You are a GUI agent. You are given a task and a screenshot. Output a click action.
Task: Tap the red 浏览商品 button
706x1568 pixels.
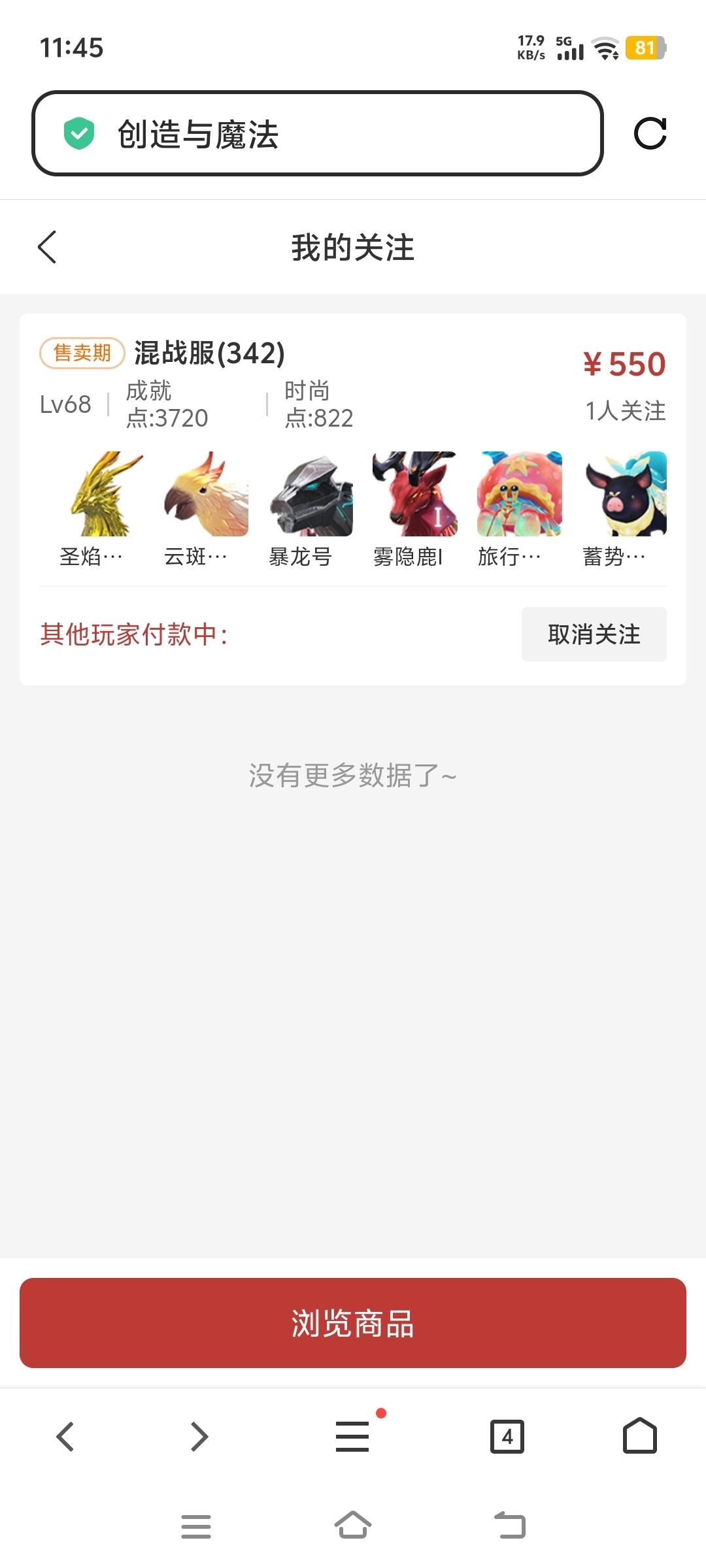[x=353, y=1324]
